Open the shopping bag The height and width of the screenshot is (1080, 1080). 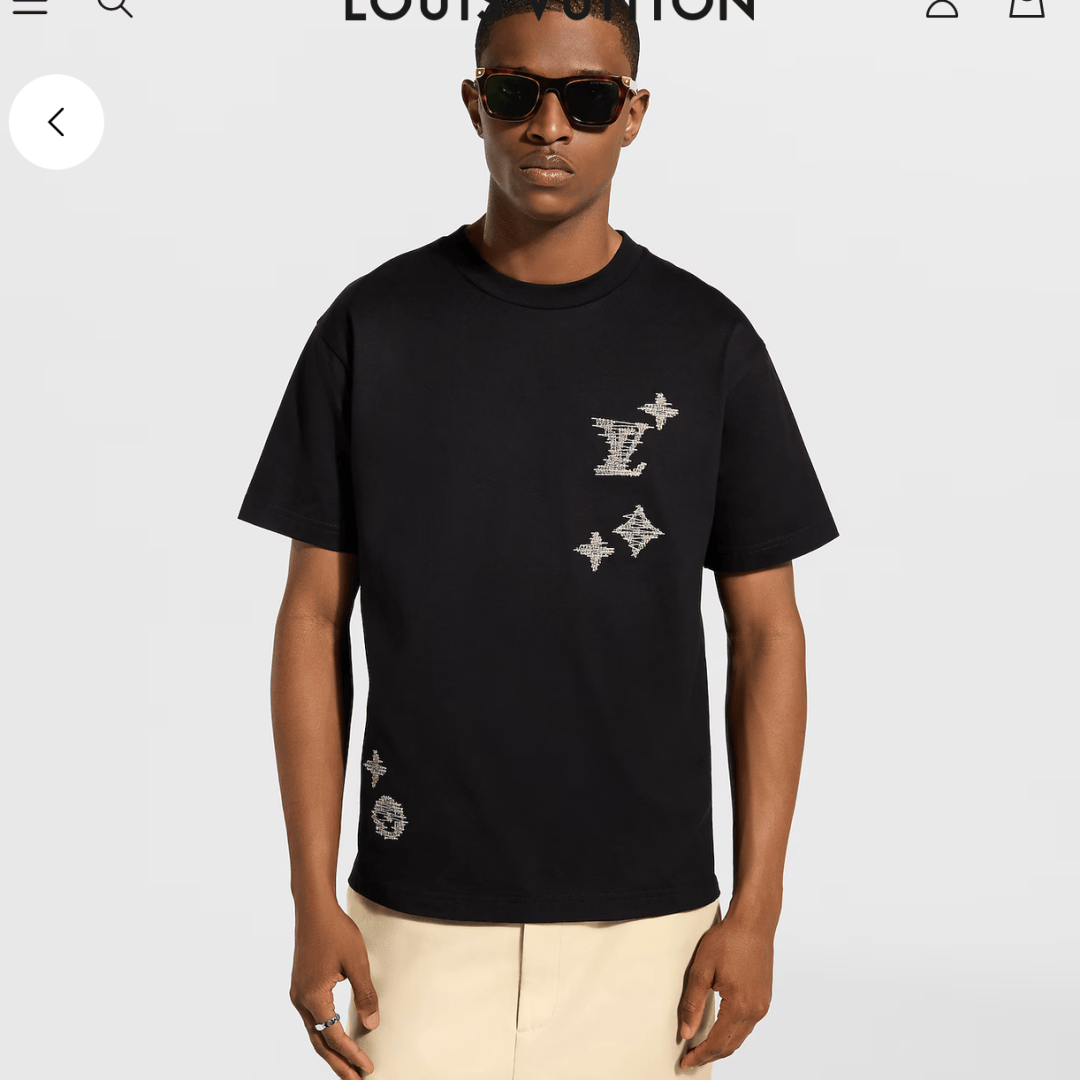tap(1027, 7)
